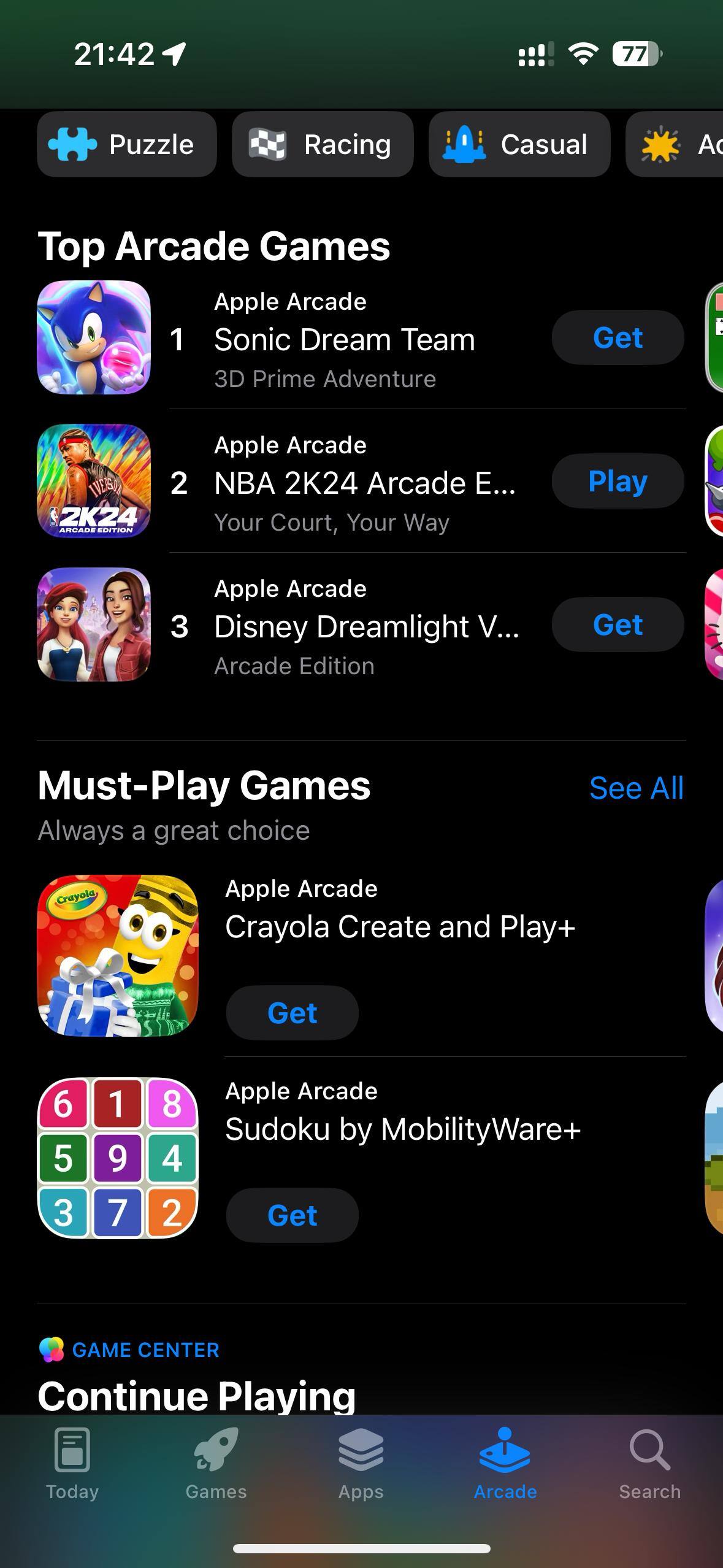Filter by Racing games
The height and width of the screenshot is (1568, 723).
tap(323, 145)
